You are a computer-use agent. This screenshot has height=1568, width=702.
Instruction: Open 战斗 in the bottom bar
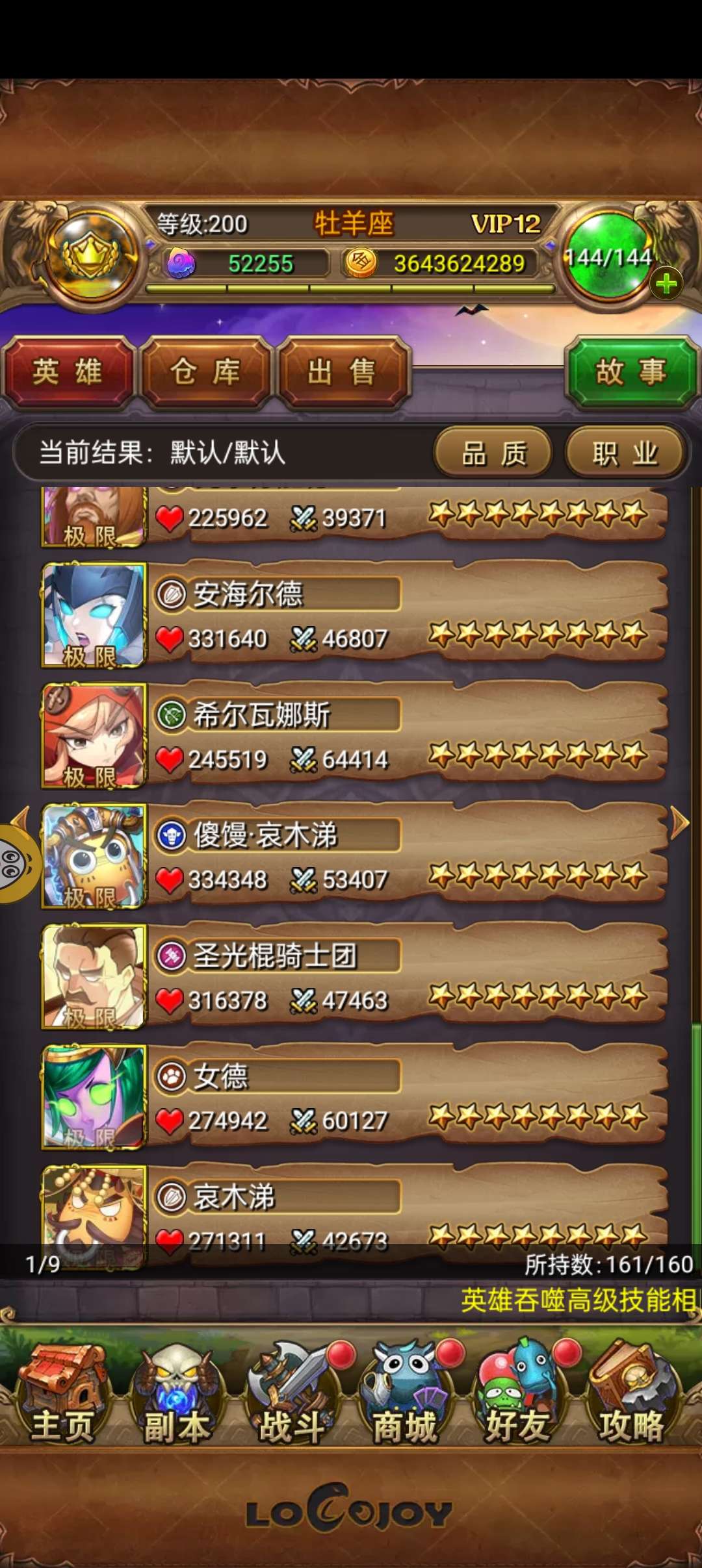pyautogui.click(x=291, y=1396)
